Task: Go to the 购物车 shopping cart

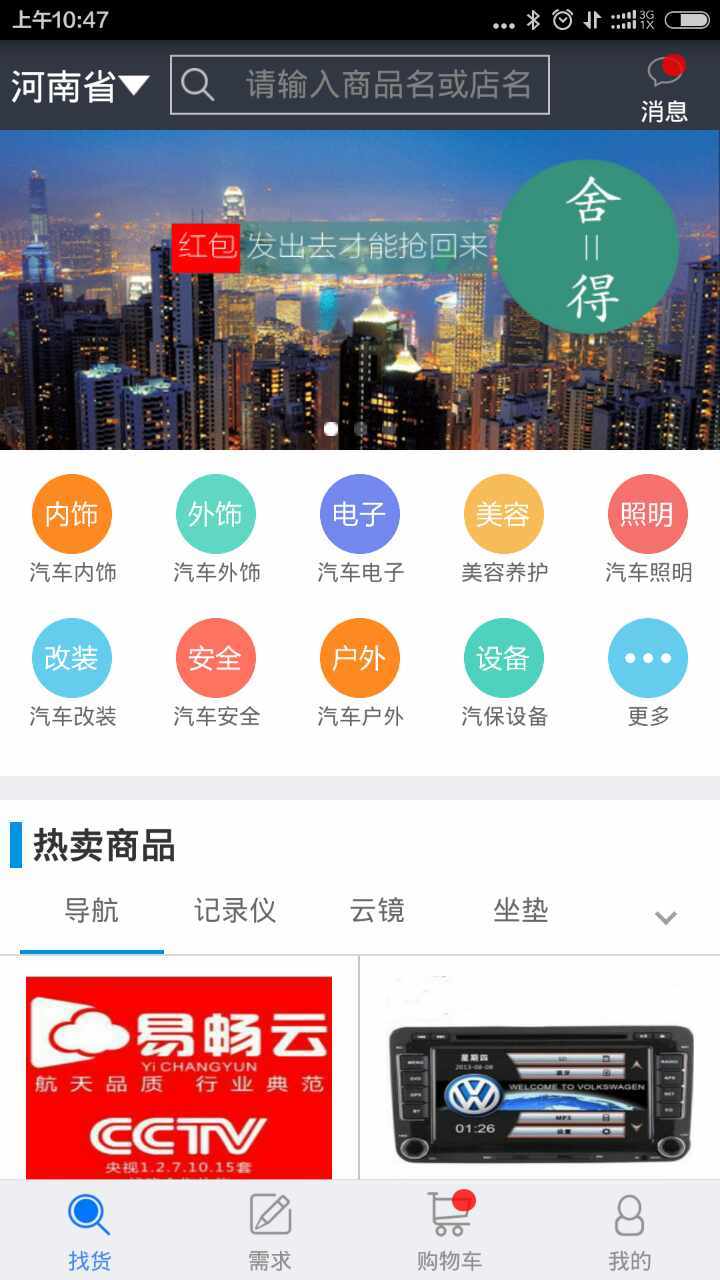Action: pyautogui.click(x=449, y=1230)
